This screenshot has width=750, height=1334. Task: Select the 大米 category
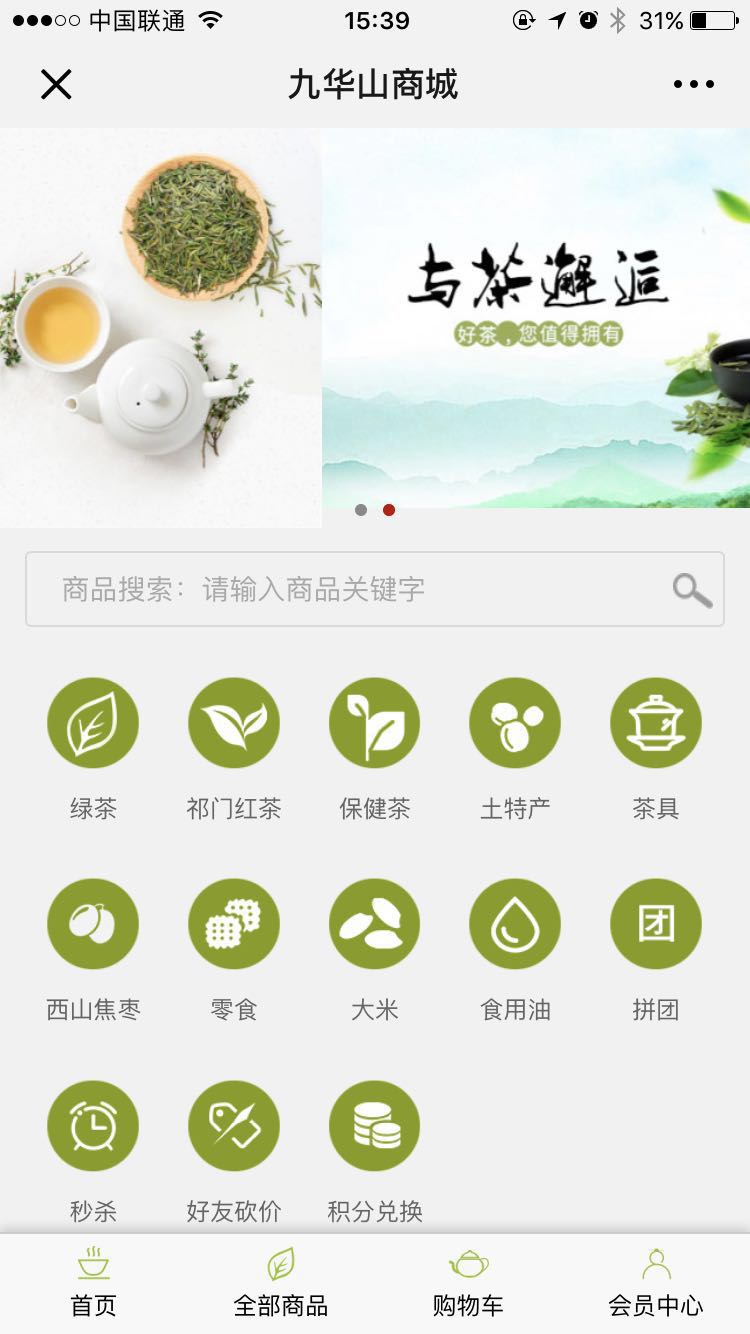375,924
